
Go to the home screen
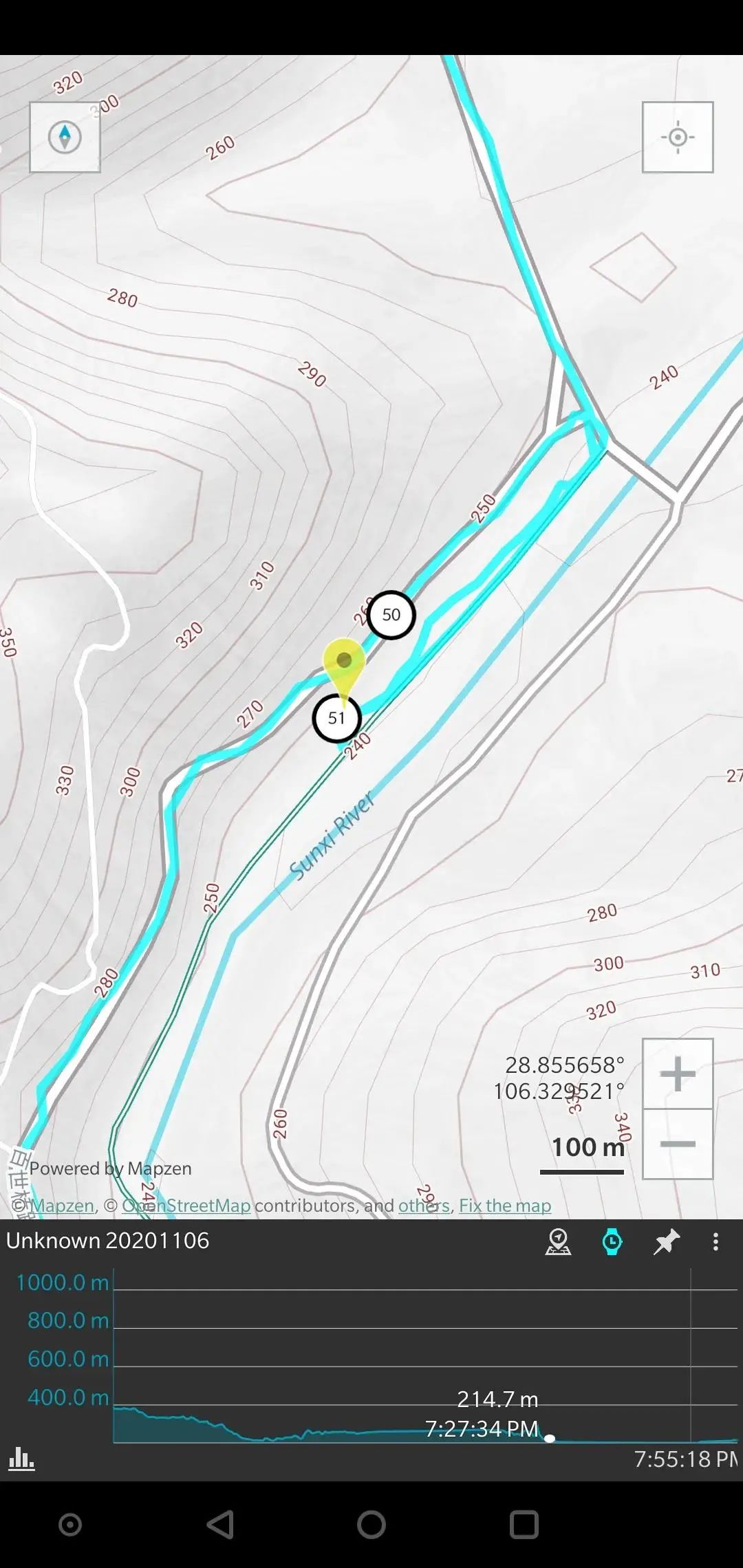[371, 1525]
